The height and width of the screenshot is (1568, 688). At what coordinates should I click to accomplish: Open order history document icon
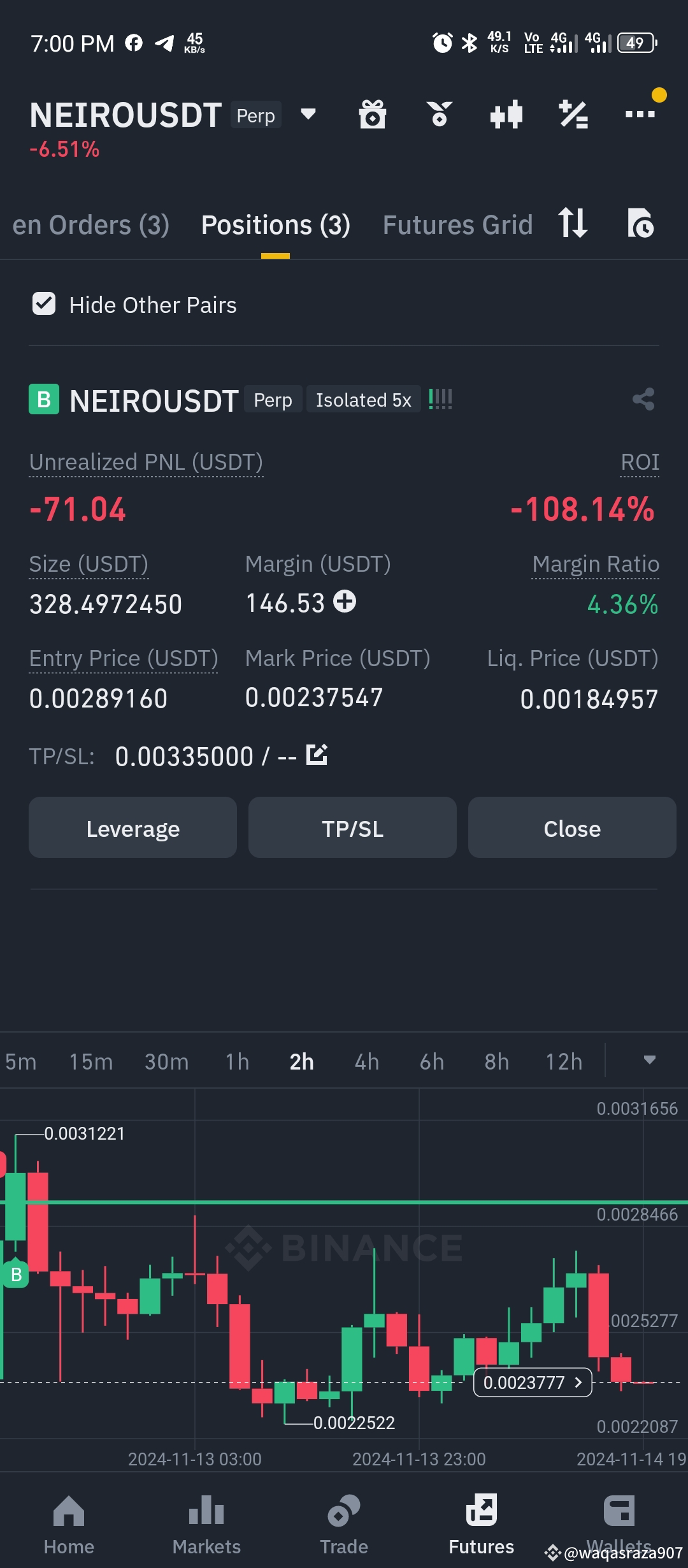pos(641,224)
